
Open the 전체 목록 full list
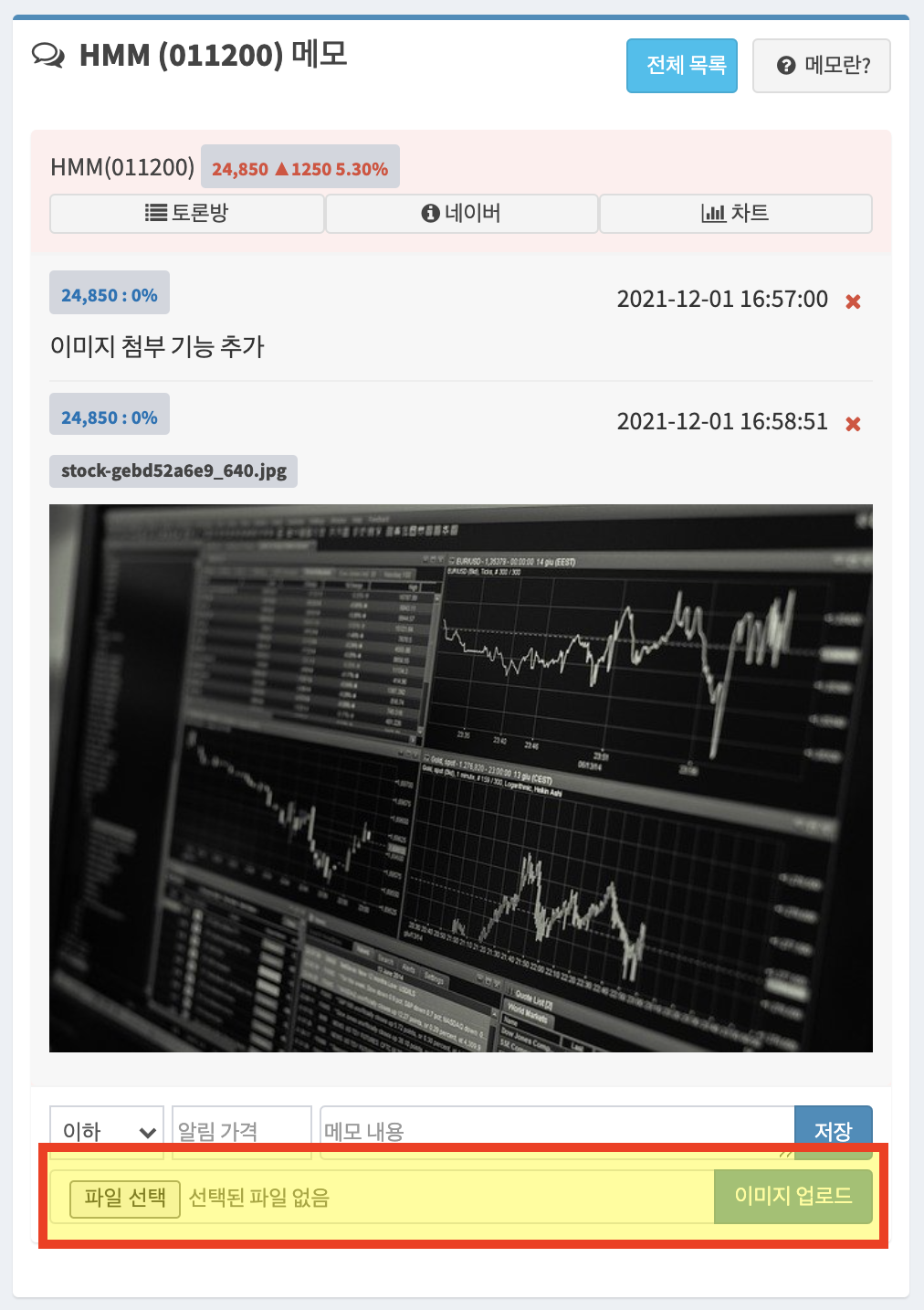click(681, 66)
